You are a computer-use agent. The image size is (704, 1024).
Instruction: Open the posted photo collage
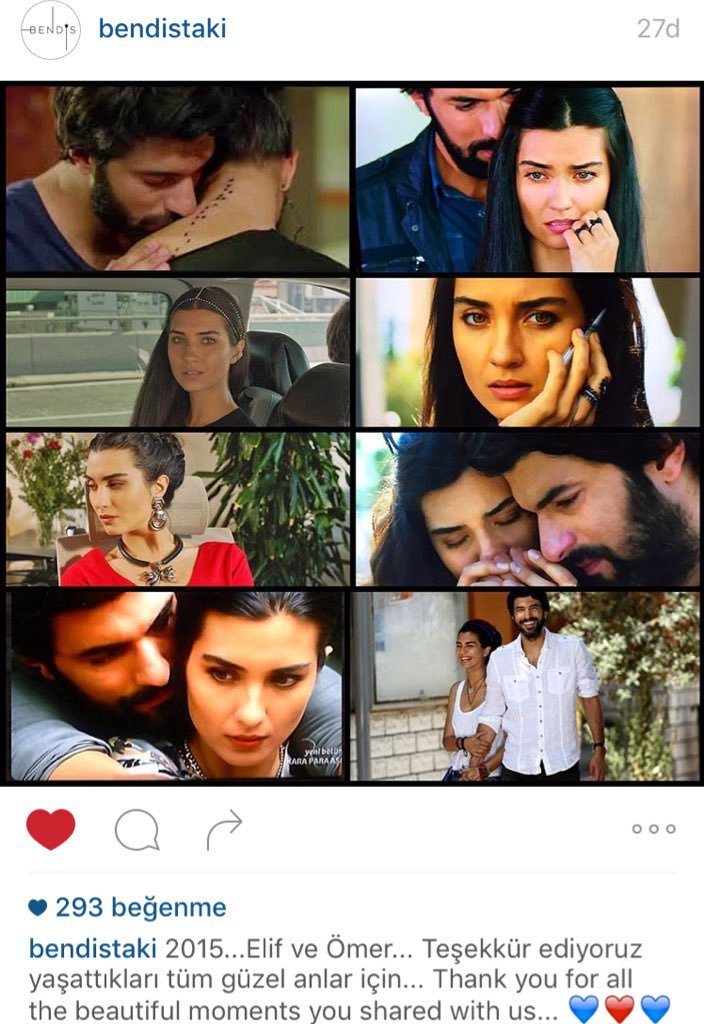click(x=352, y=433)
